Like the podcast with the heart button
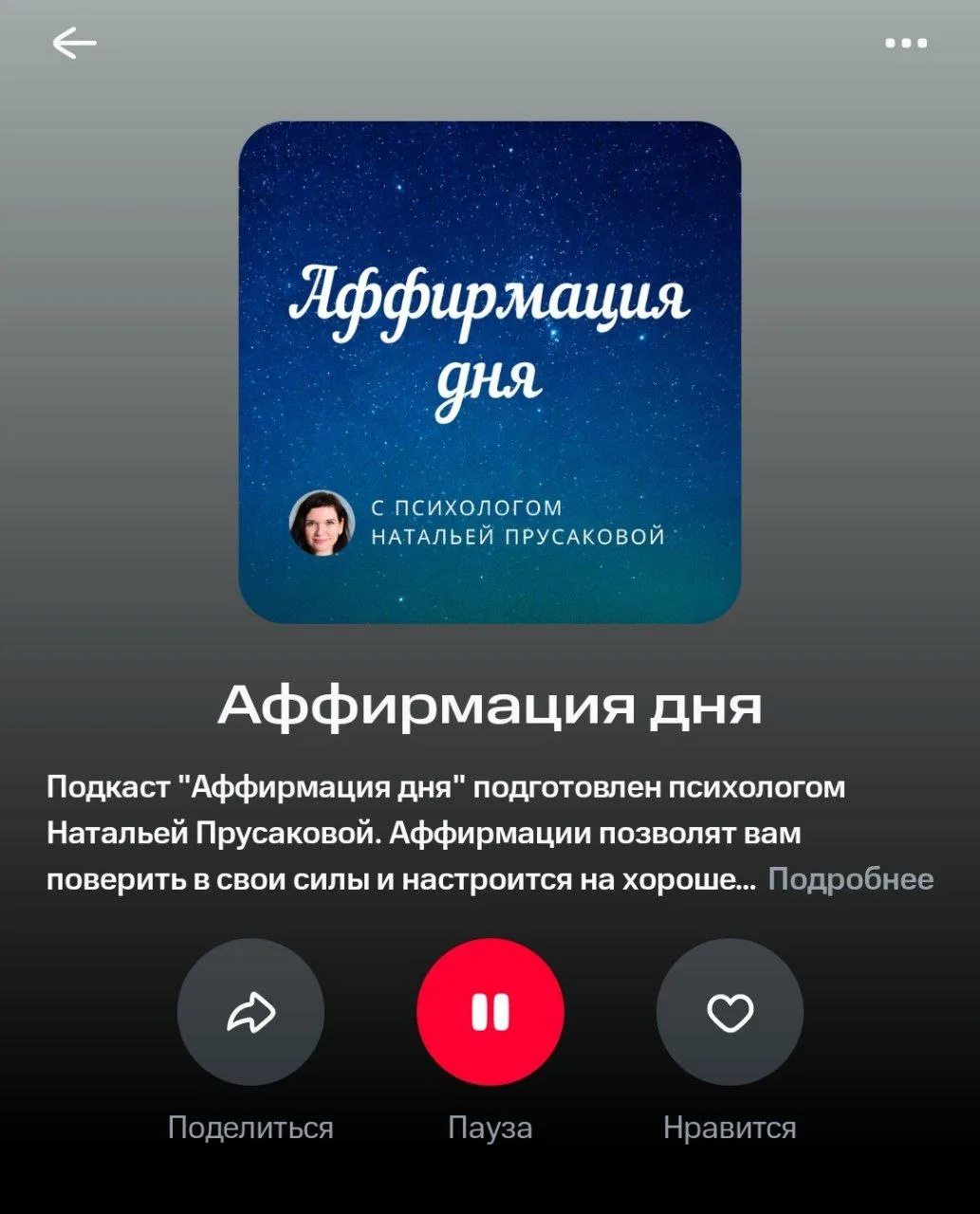 pyautogui.click(x=730, y=1012)
